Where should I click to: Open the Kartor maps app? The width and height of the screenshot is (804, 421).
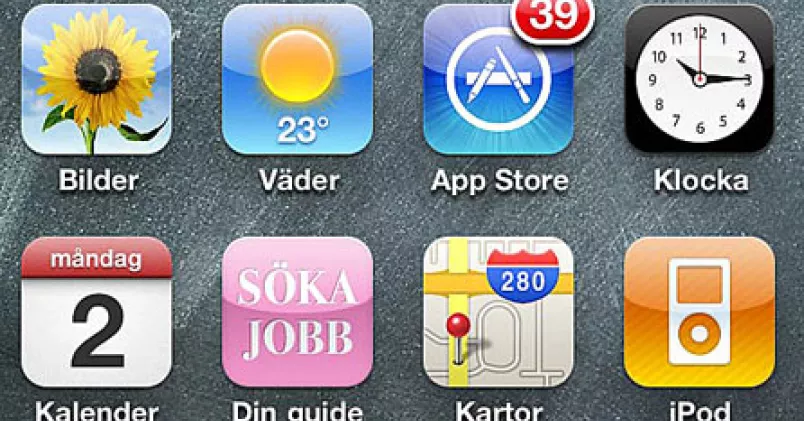[x=499, y=312]
